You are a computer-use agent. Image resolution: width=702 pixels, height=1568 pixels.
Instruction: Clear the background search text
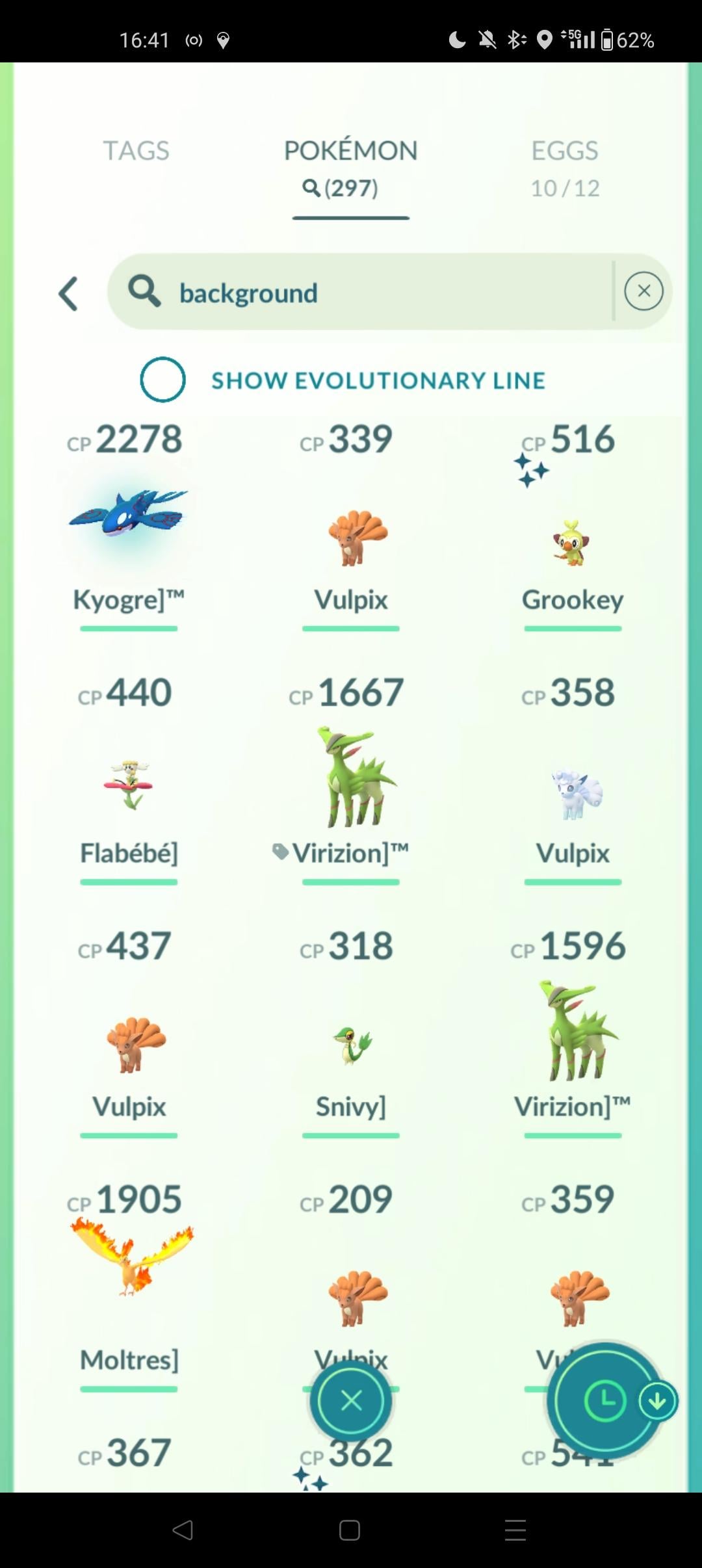pos(643,291)
